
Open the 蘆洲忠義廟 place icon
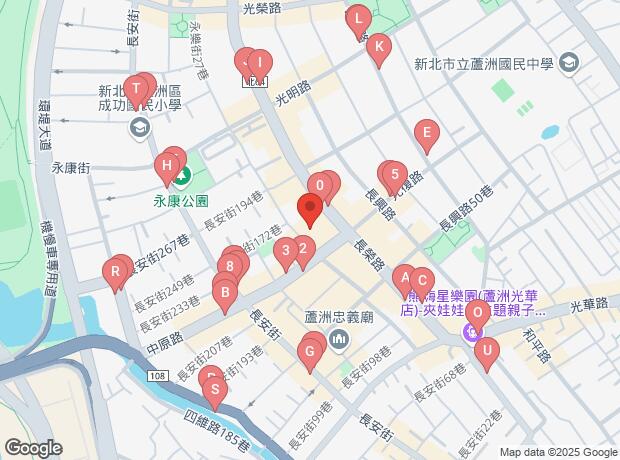coord(339,342)
